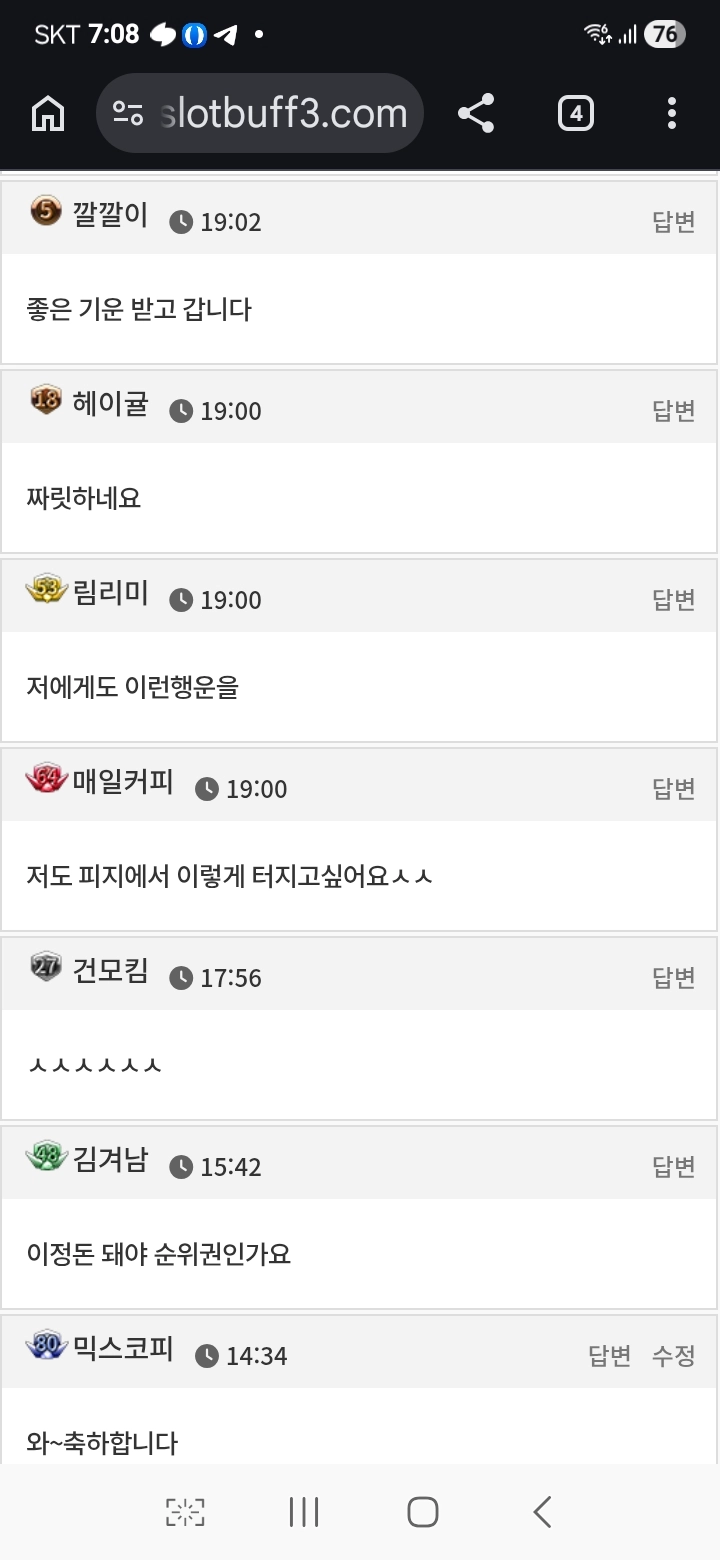Reply to 김겨남's comment
This screenshot has height=1560, width=720.
point(673,1167)
